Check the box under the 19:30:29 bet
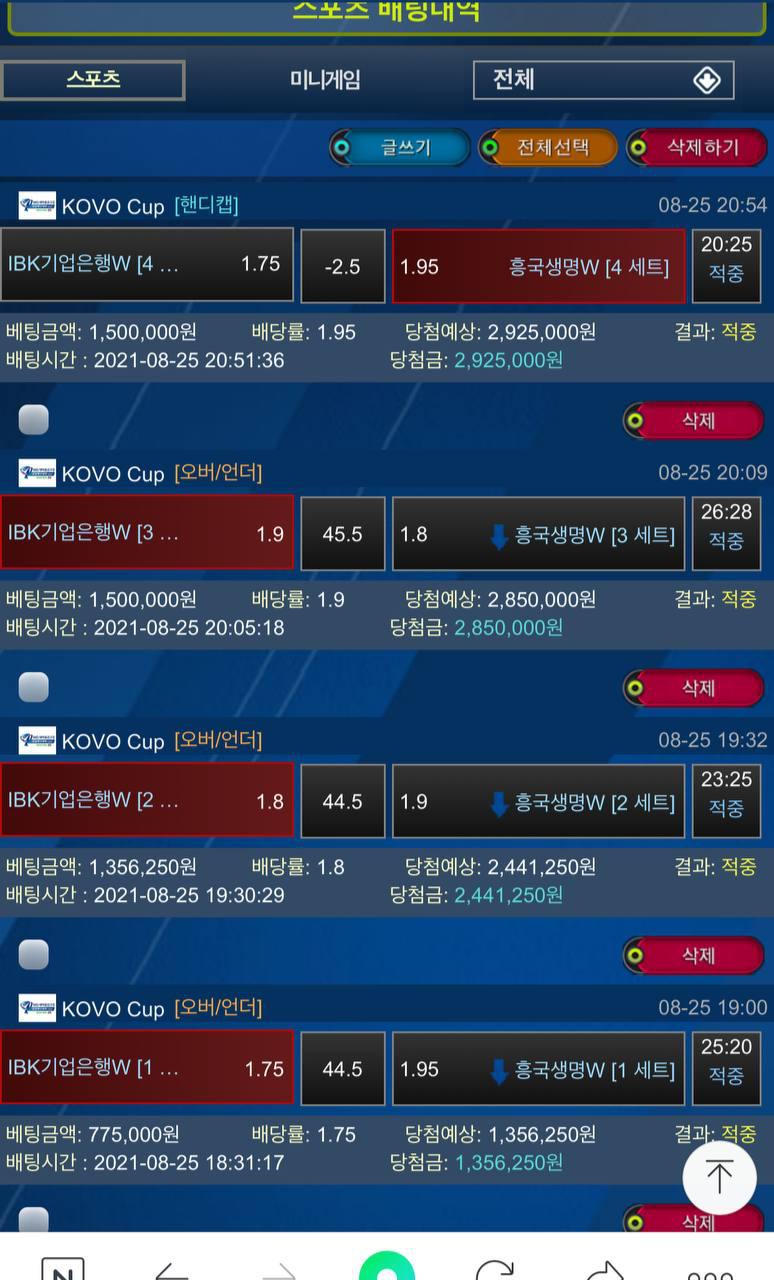The image size is (774, 1280). (x=34, y=955)
